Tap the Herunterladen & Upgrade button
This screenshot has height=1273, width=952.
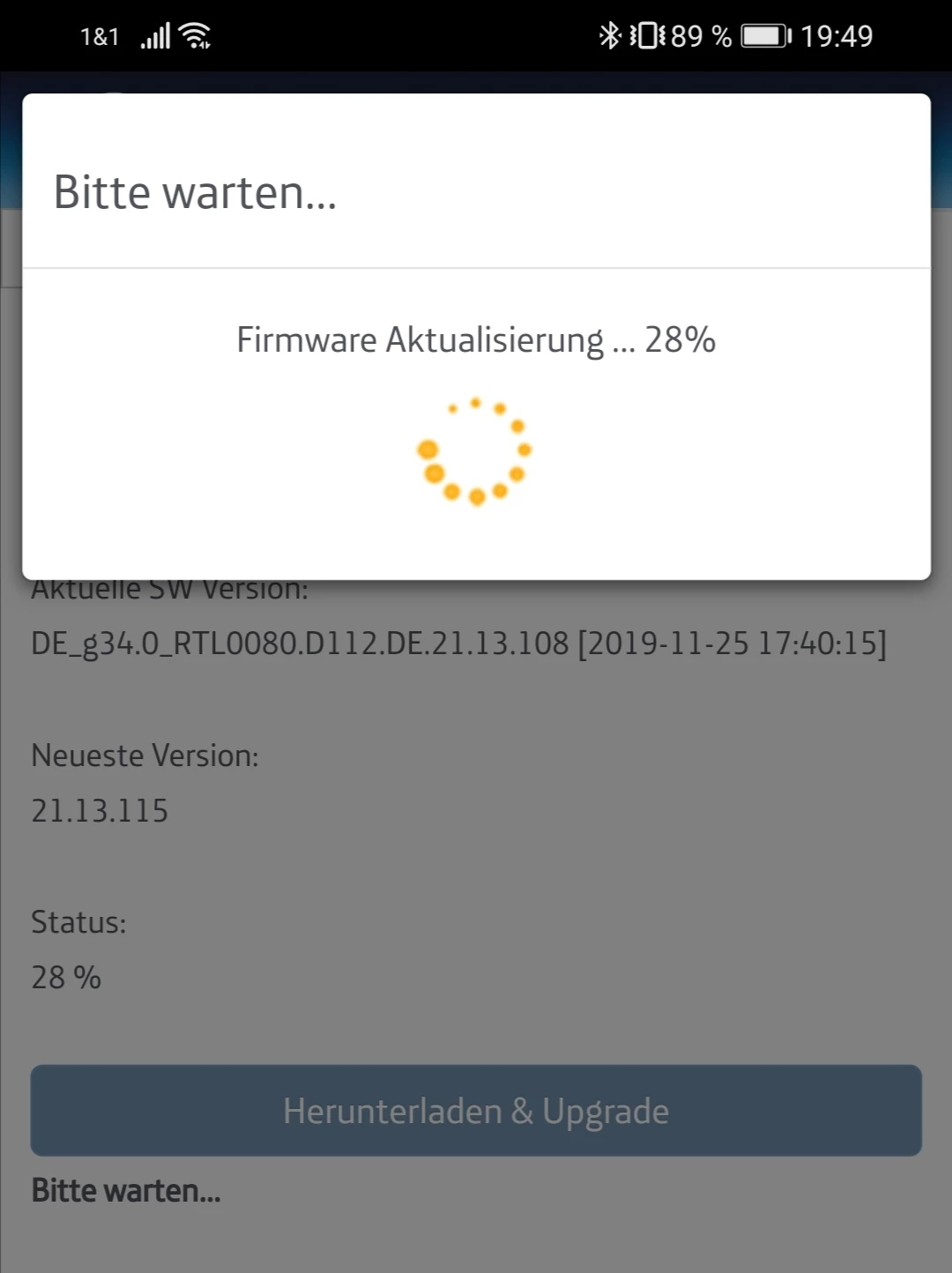pos(476,1111)
